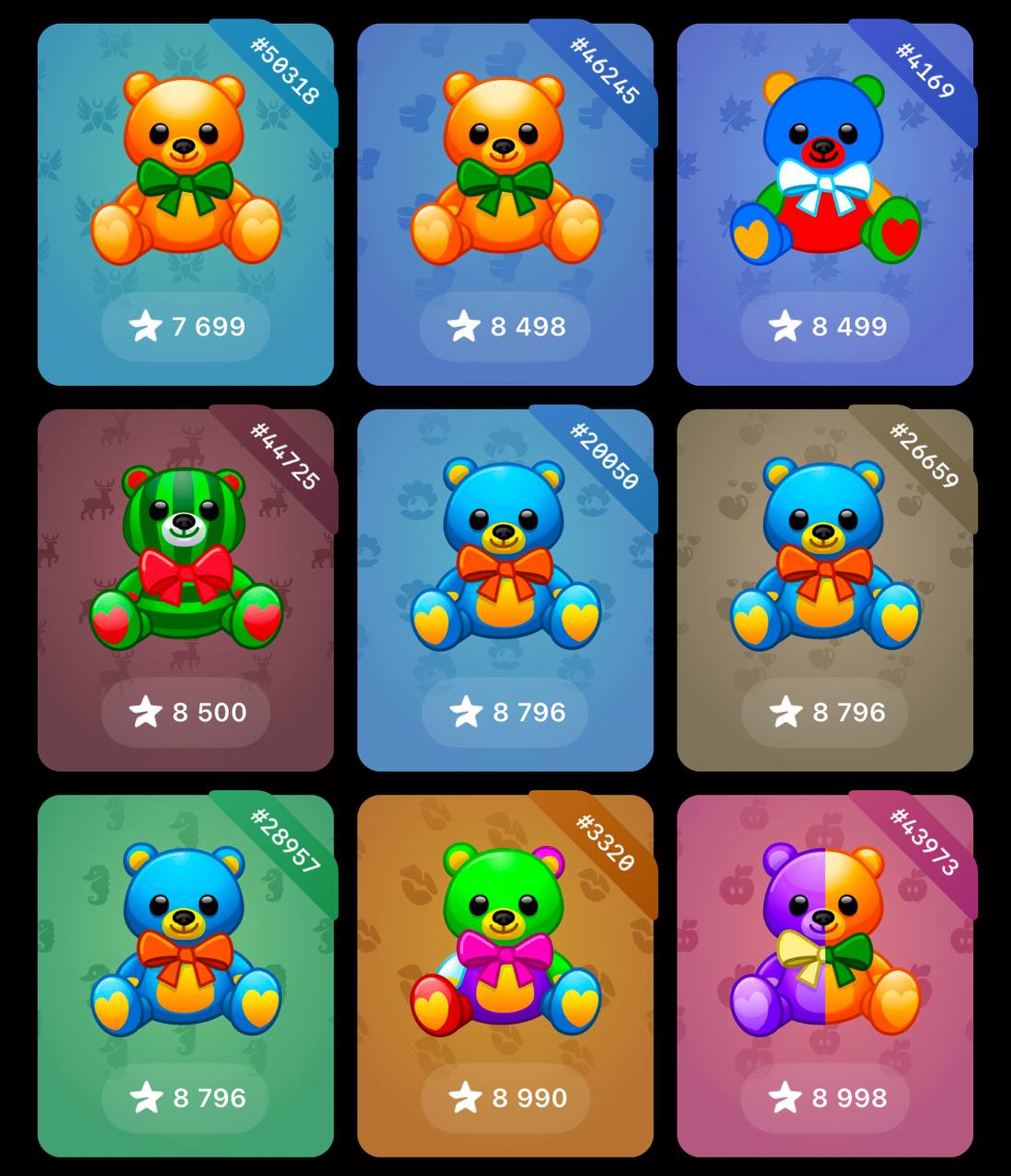
Task: Buy the bear for 8 498 stars
Action: pyautogui.click(x=505, y=326)
